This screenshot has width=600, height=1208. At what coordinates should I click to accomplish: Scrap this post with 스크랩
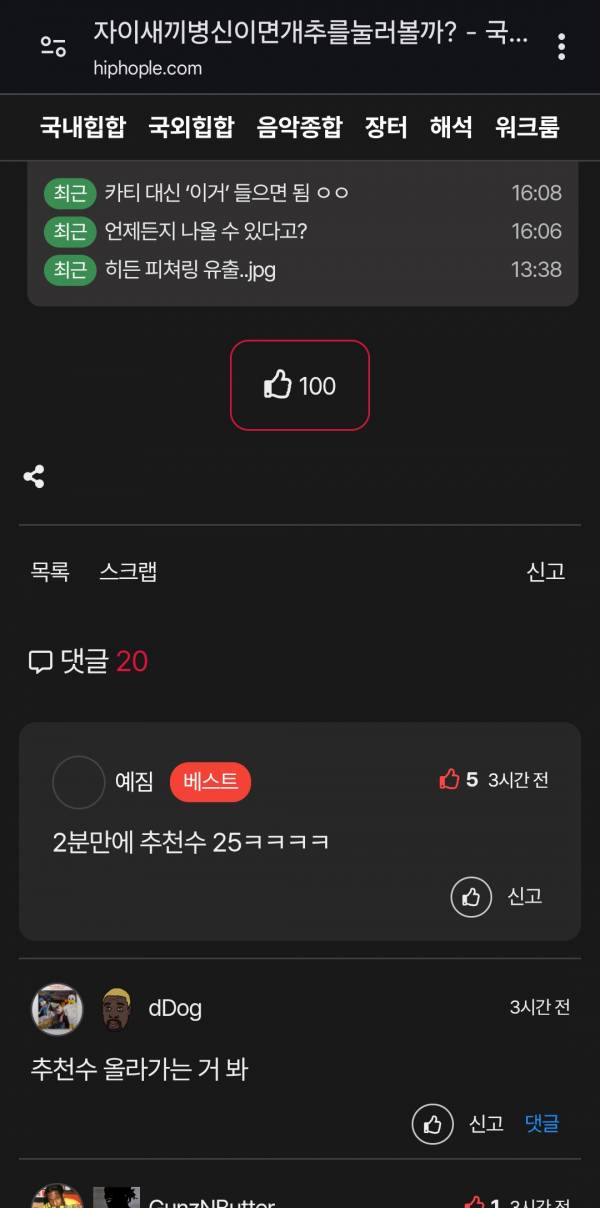point(128,572)
